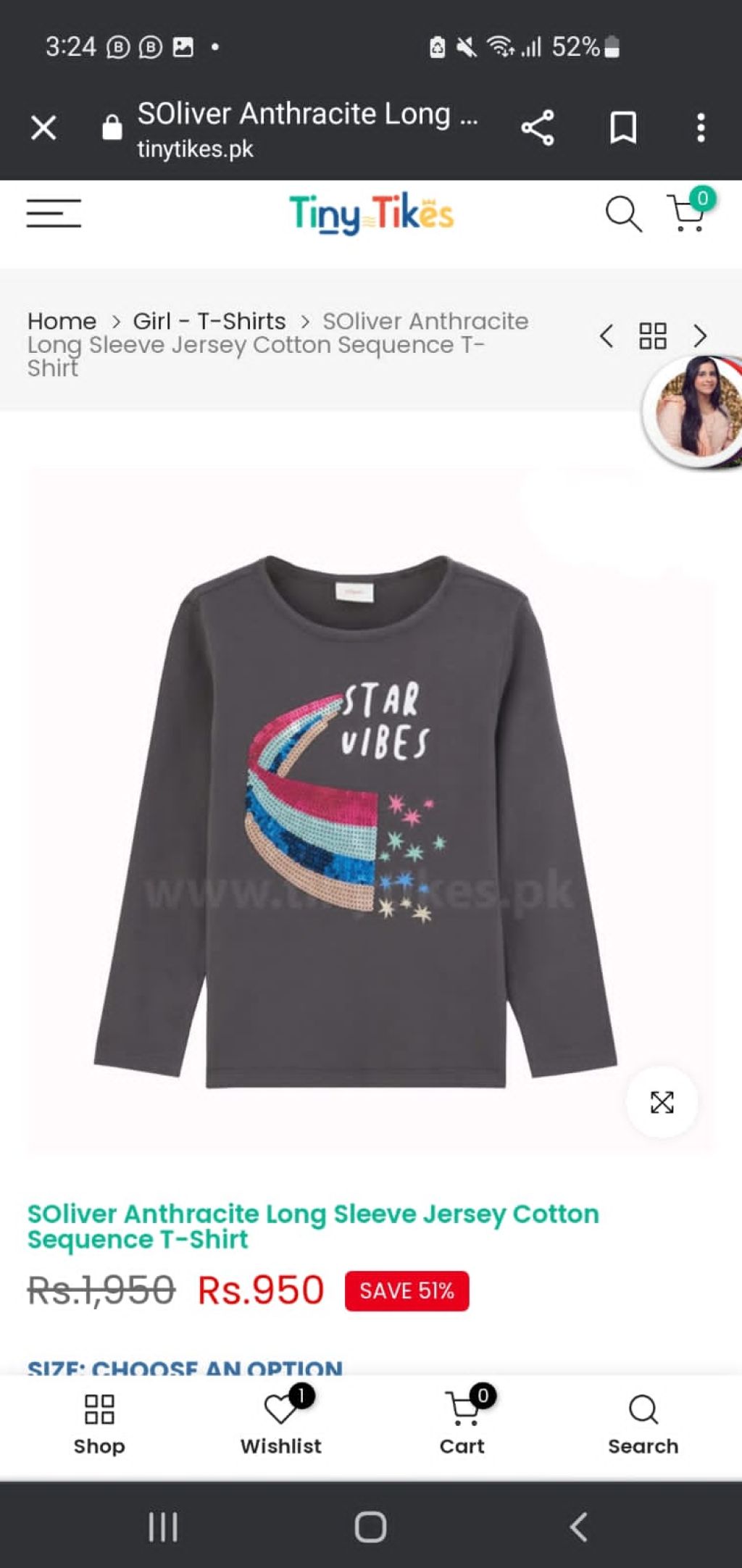Viewport: 742px width, 1568px height.
Task: Go to next product arrow
Action: click(699, 336)
